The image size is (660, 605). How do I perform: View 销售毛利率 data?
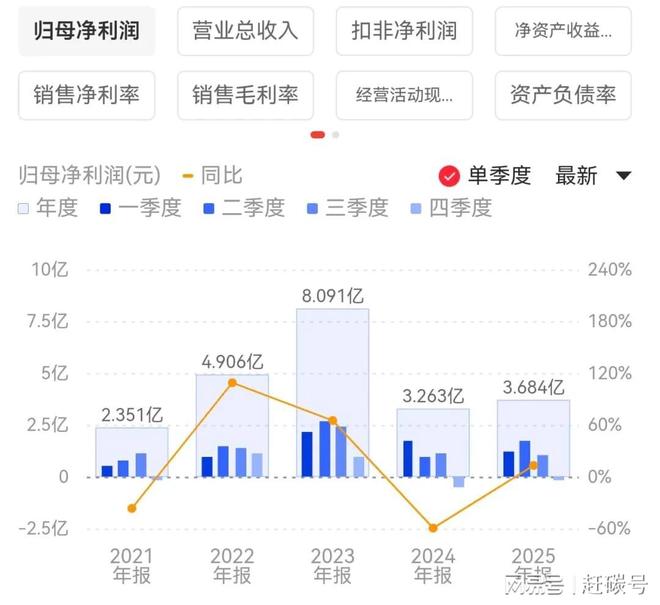point(245,95)
